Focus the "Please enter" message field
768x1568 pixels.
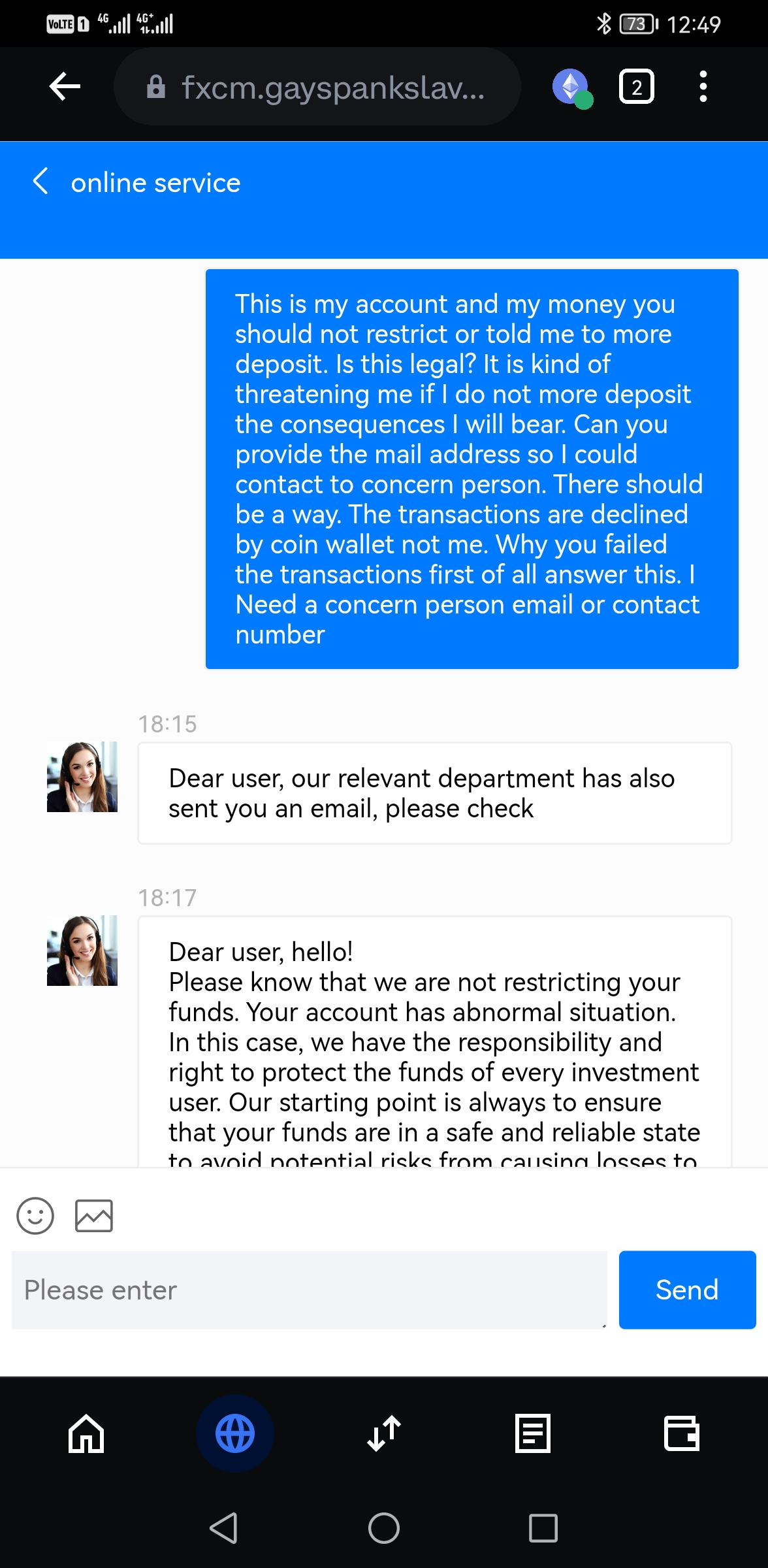(x=309, y=1290)
